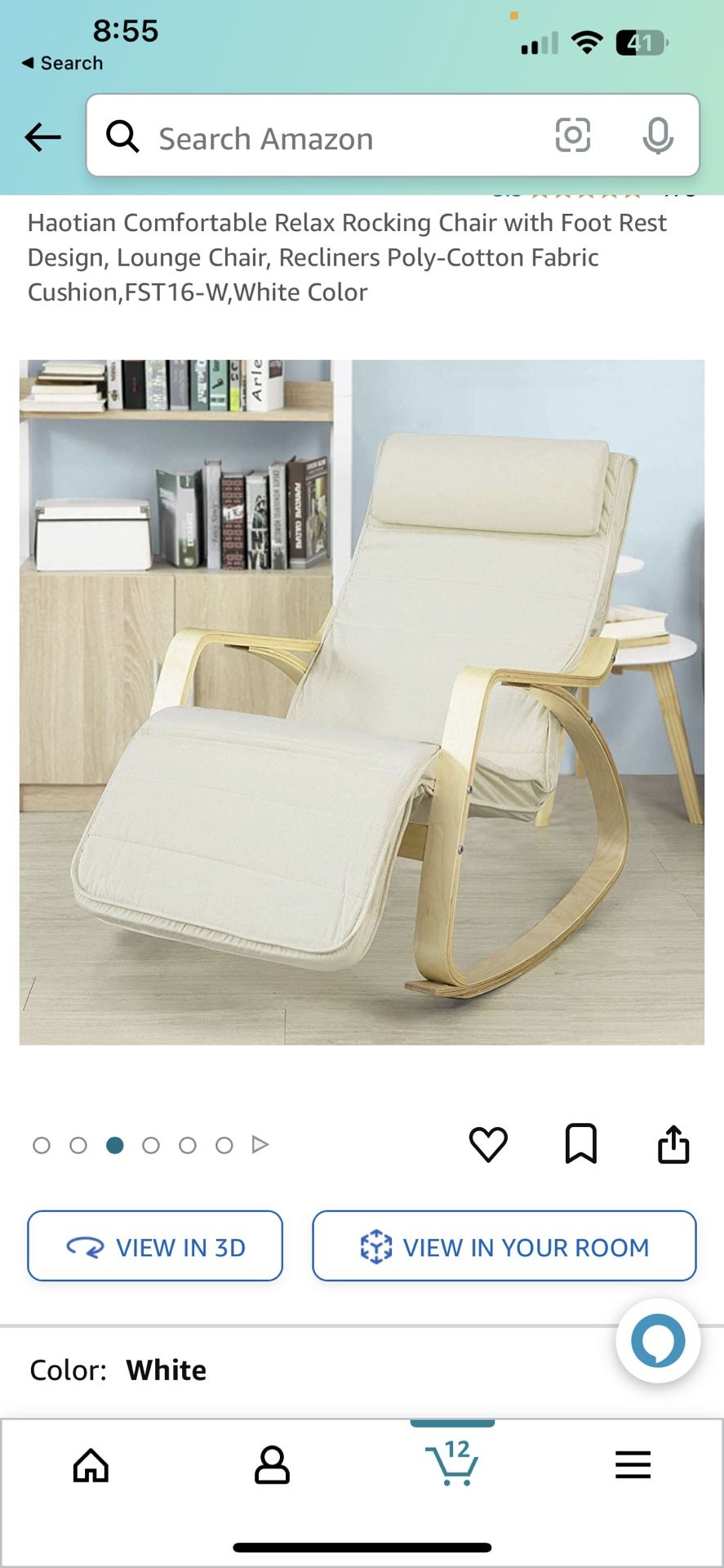Viewport: 724px width, 1568px height.
Task: Tap VIEW IN 3D button
Action: [155, 1246]
